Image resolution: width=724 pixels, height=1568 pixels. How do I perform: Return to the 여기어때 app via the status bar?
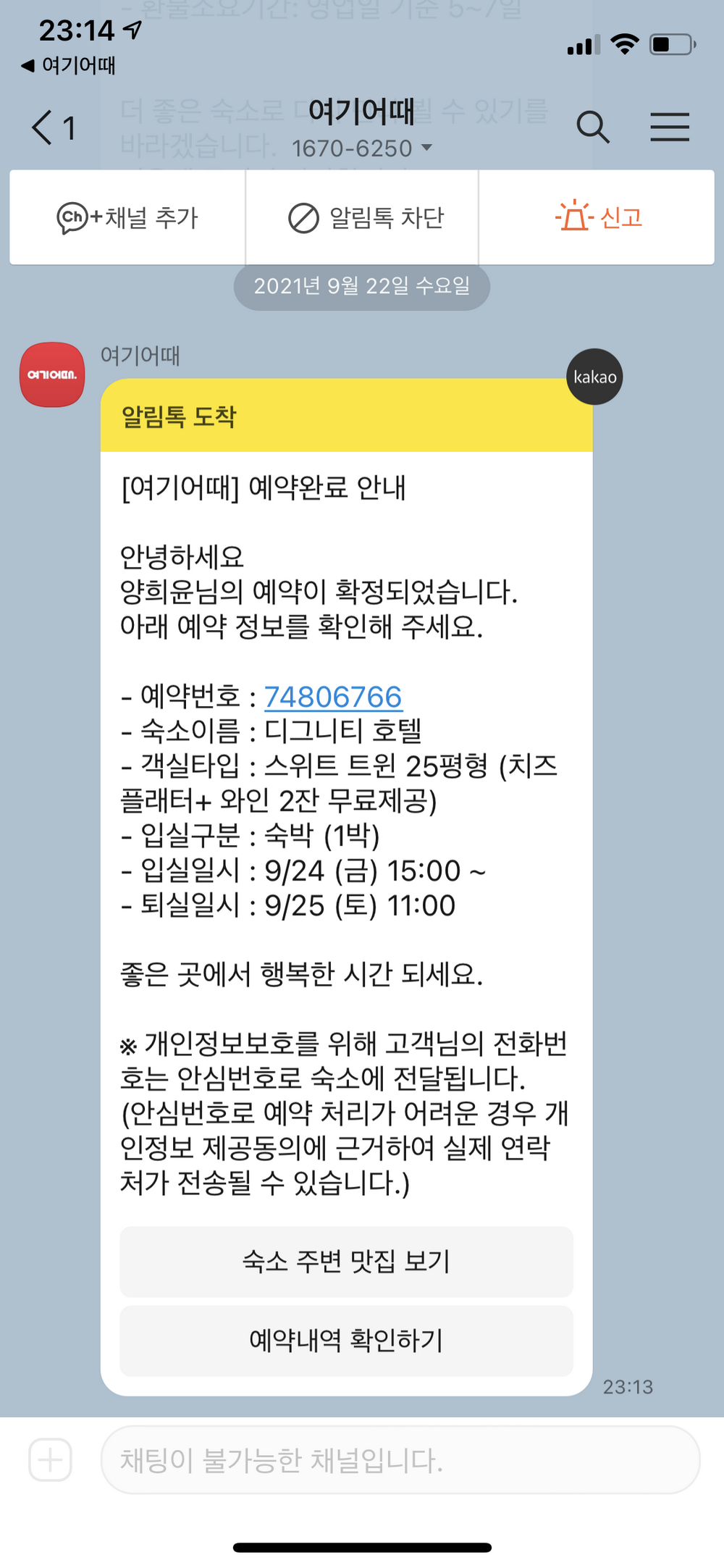pyautogui.click(x=69, y=66)
